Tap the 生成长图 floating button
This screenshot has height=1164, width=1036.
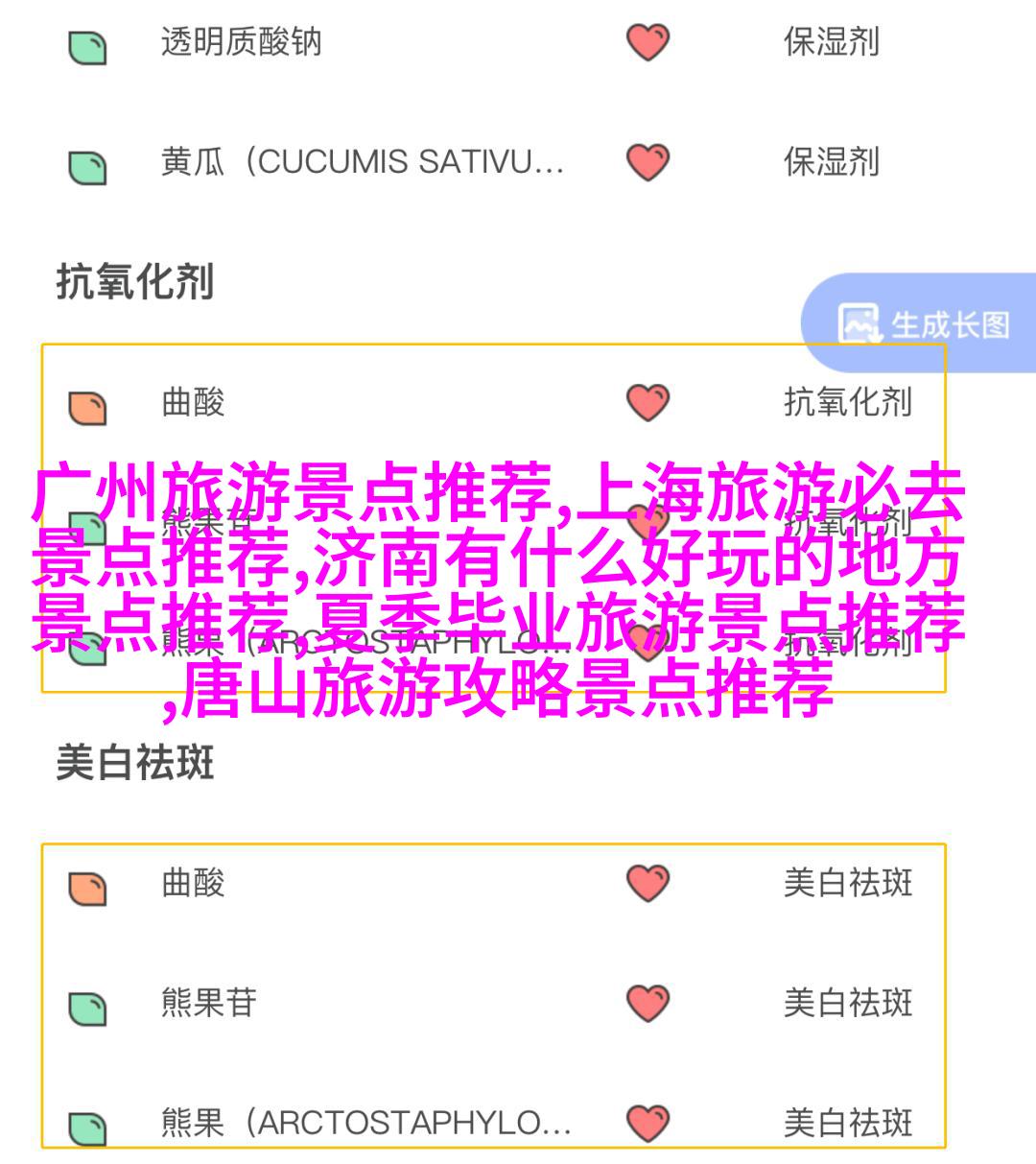coord(923,324)
